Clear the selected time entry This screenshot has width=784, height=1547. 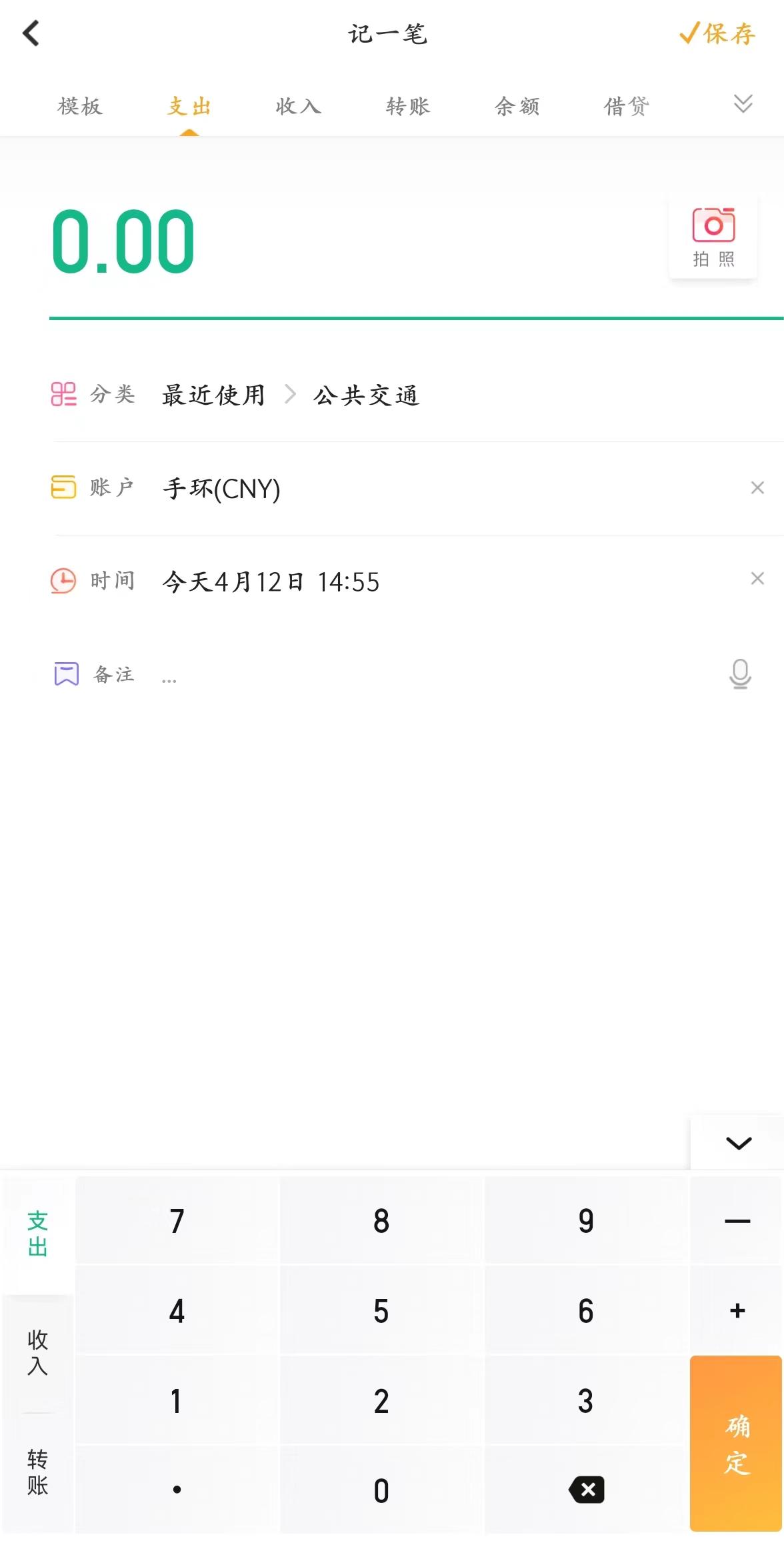point(757,577)
